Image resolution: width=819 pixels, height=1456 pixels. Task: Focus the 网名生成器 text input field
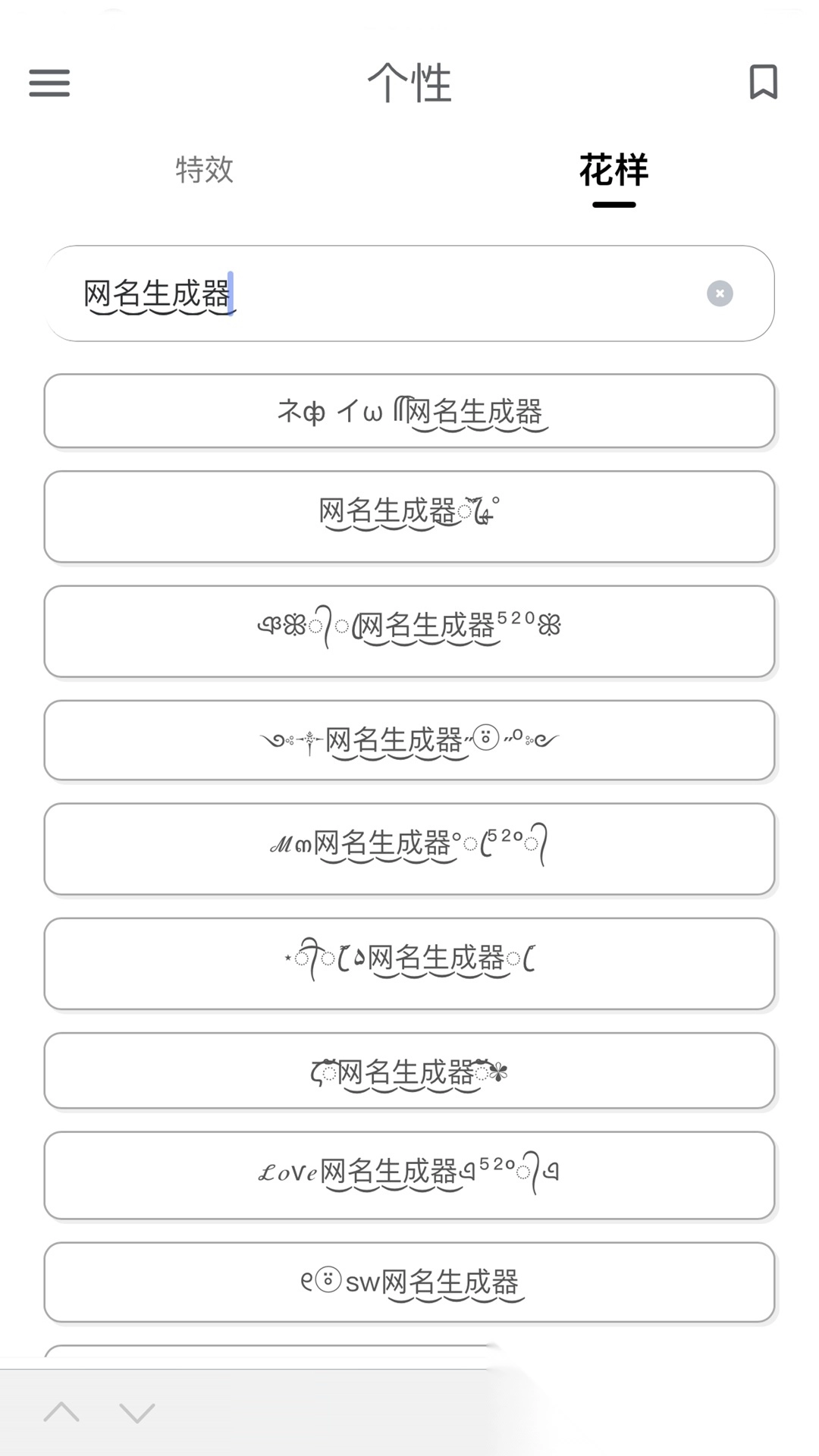click(x=379, y=293)
